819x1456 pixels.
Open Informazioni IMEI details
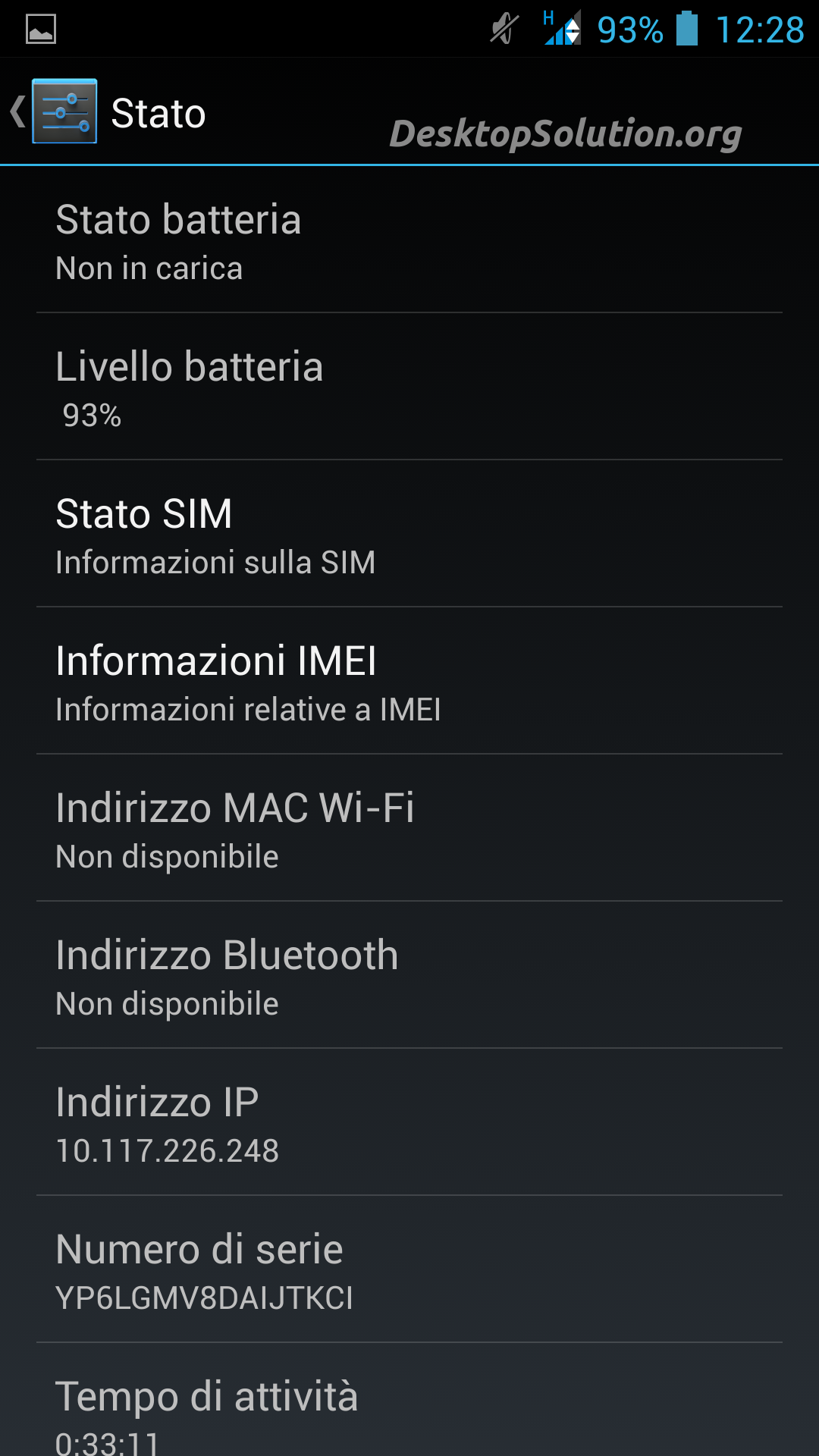409,682
